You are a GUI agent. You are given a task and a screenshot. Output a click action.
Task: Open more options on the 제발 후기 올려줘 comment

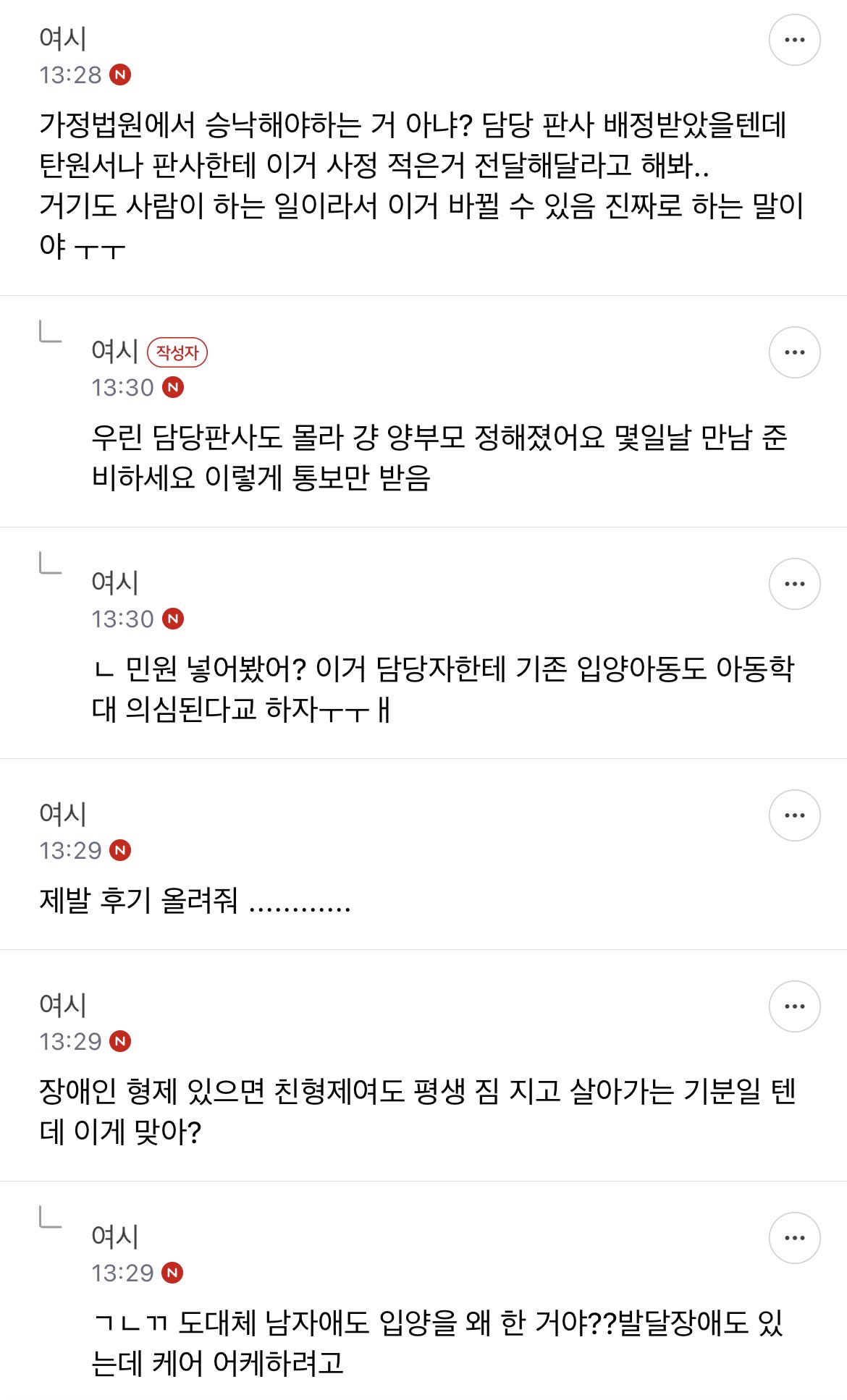pyautogui.click(x=794, y=815)
